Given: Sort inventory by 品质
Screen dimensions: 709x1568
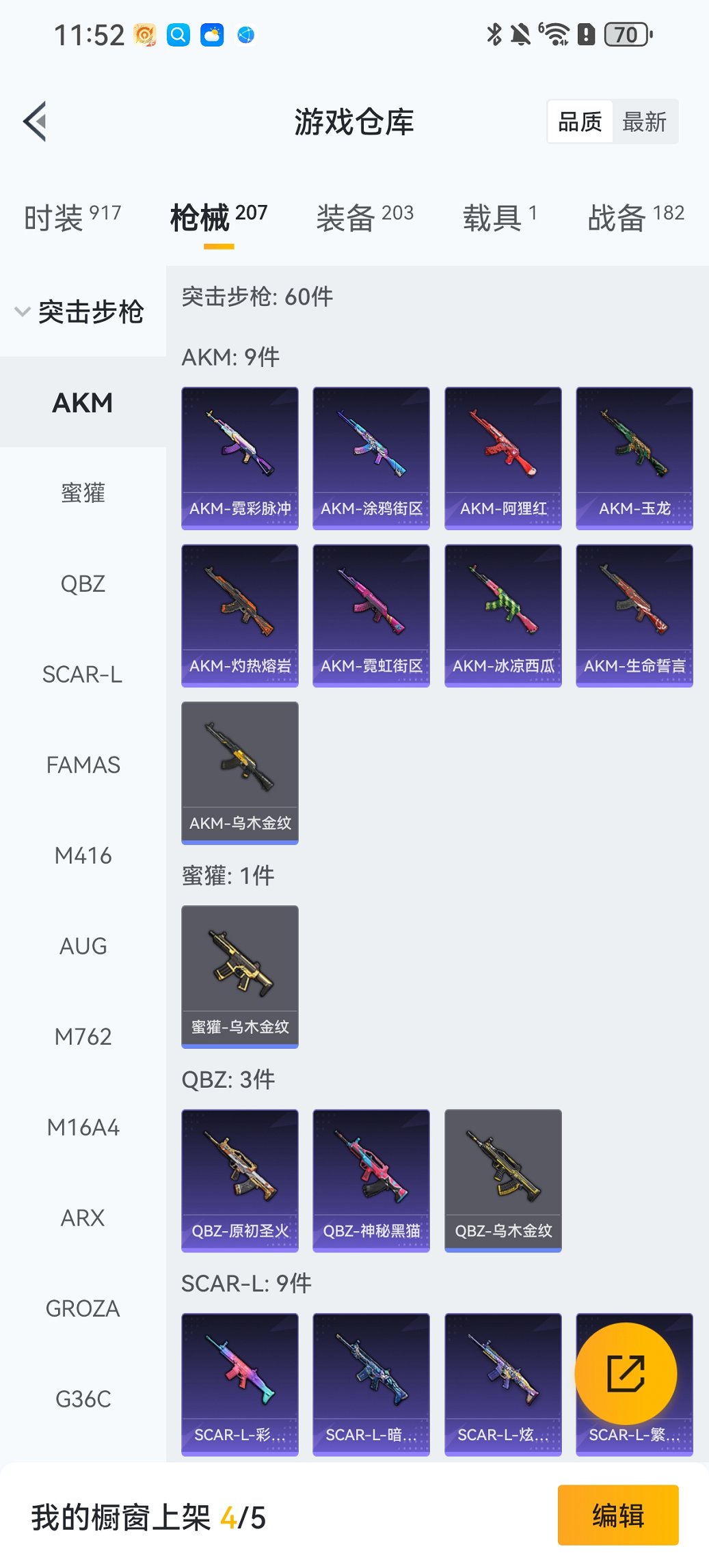Looking at the screenshot, I should click(x=580, y=122).
